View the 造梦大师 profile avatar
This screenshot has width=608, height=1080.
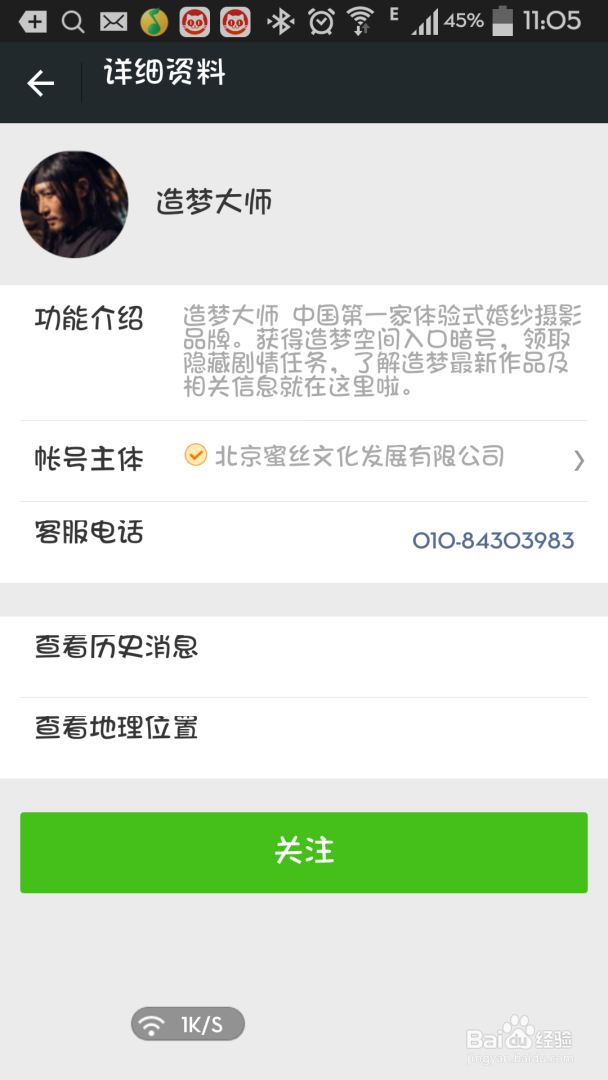tap(74, 204)
